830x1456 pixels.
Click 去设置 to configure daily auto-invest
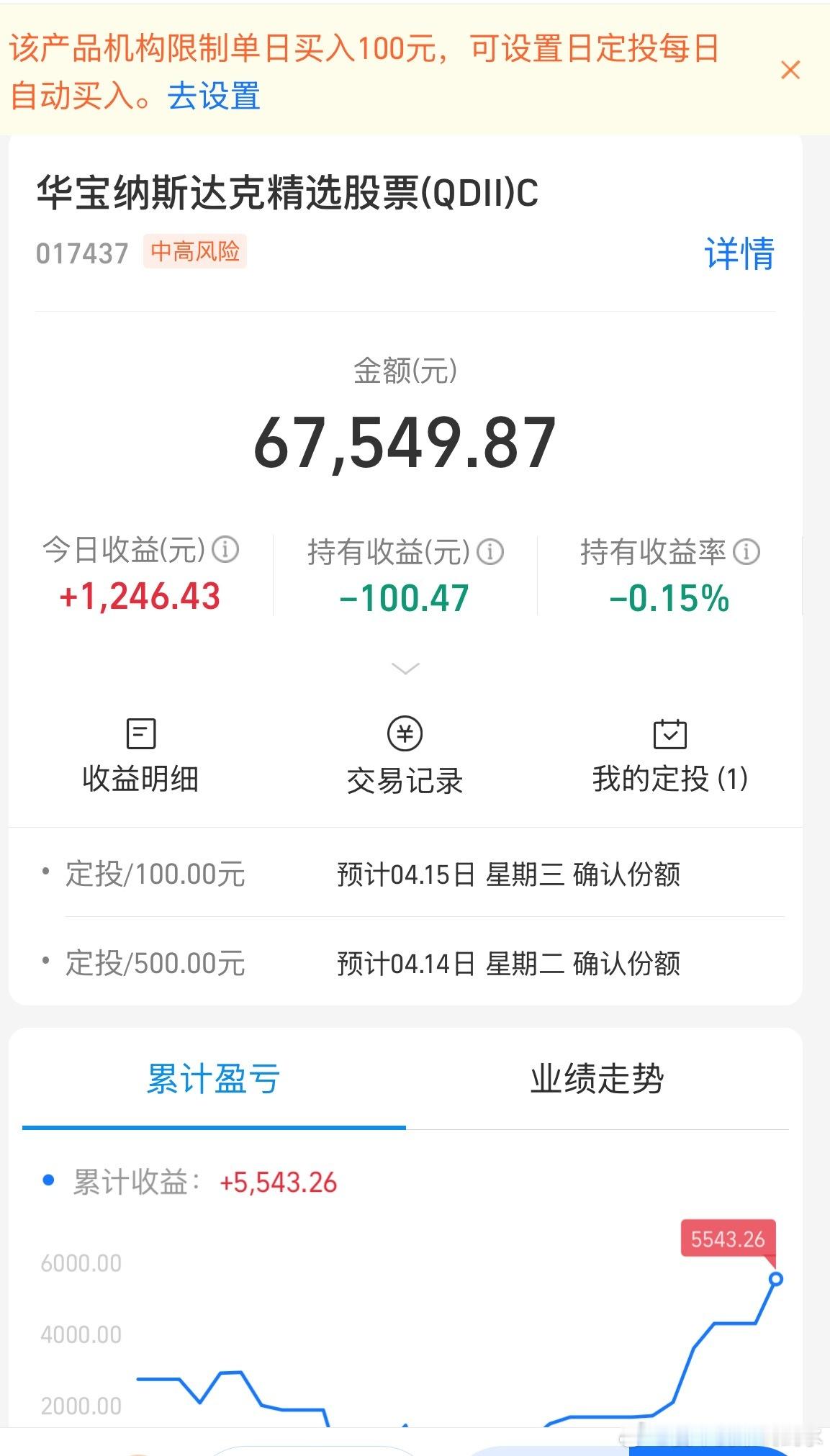tap(214, 97)
